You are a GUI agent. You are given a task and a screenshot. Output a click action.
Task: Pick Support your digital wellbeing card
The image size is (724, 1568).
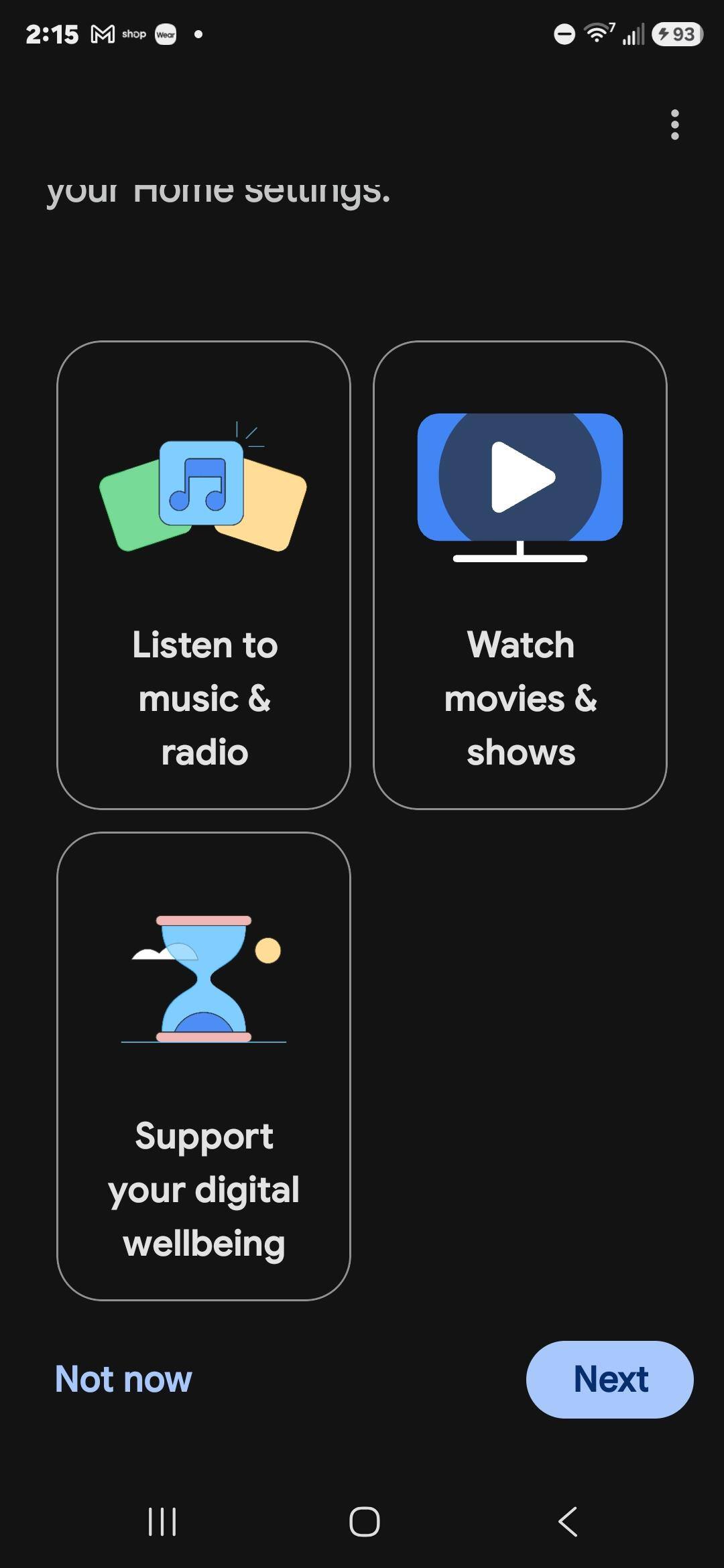(x=204, y=1066)
